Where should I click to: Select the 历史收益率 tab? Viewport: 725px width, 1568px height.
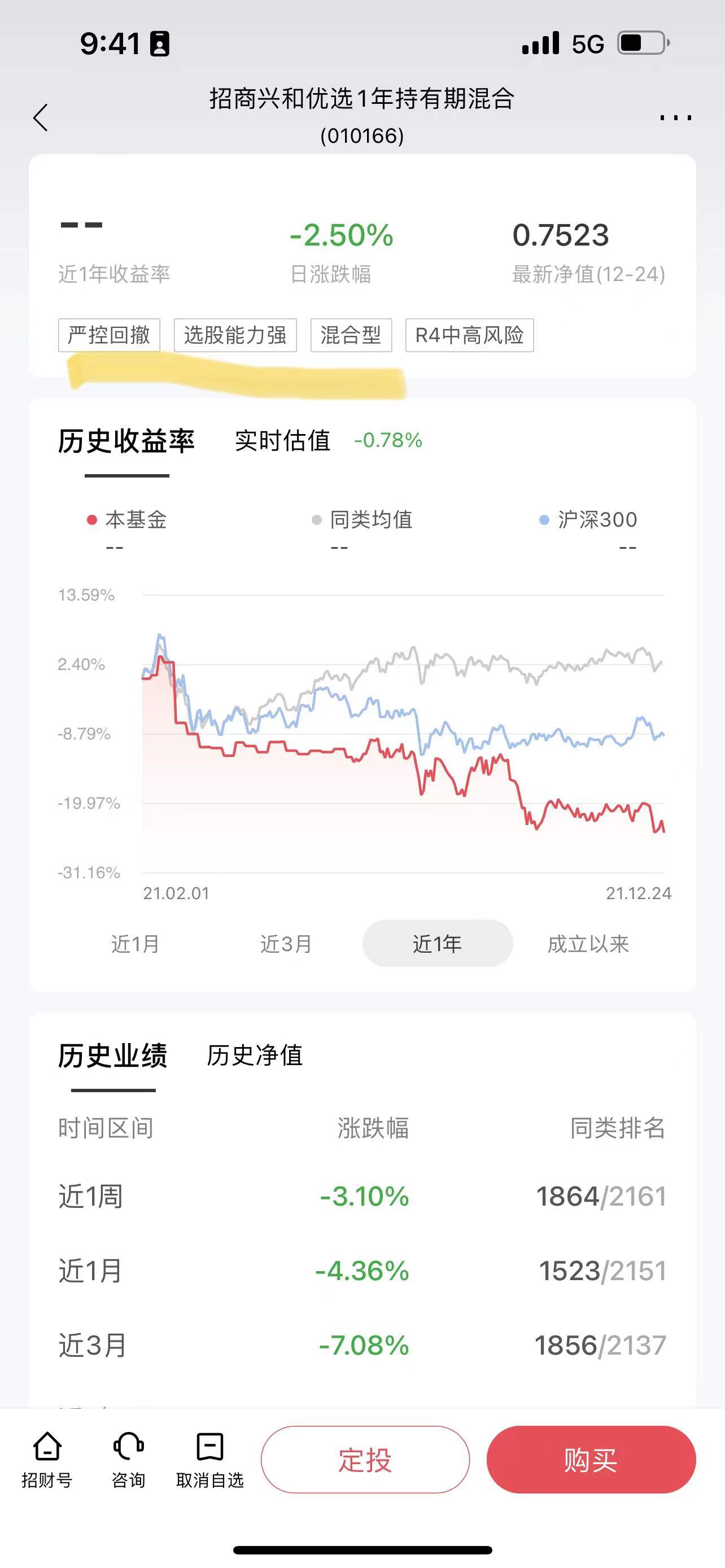point(126,441)
